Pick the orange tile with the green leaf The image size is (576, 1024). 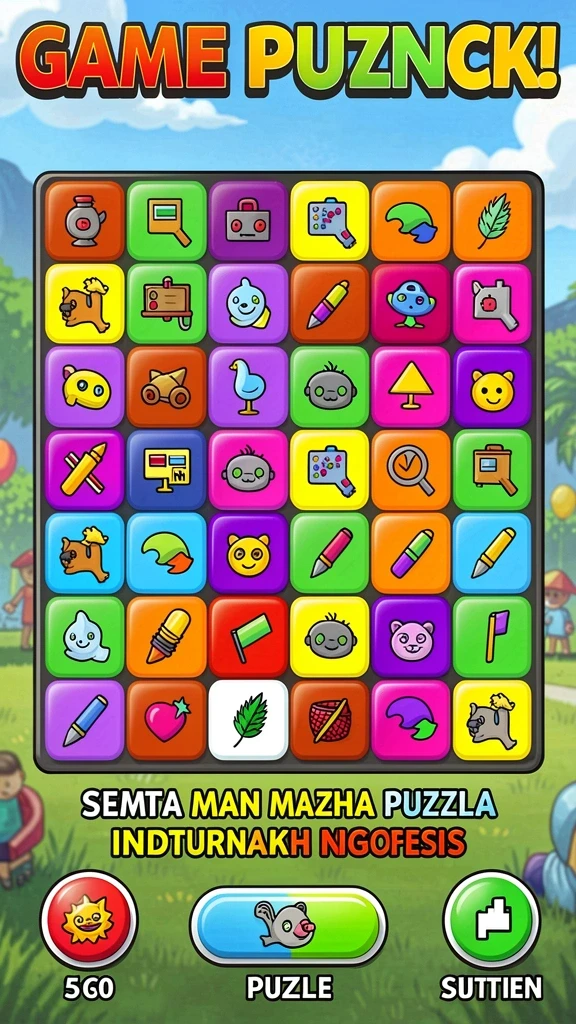(x=492, y=221)
